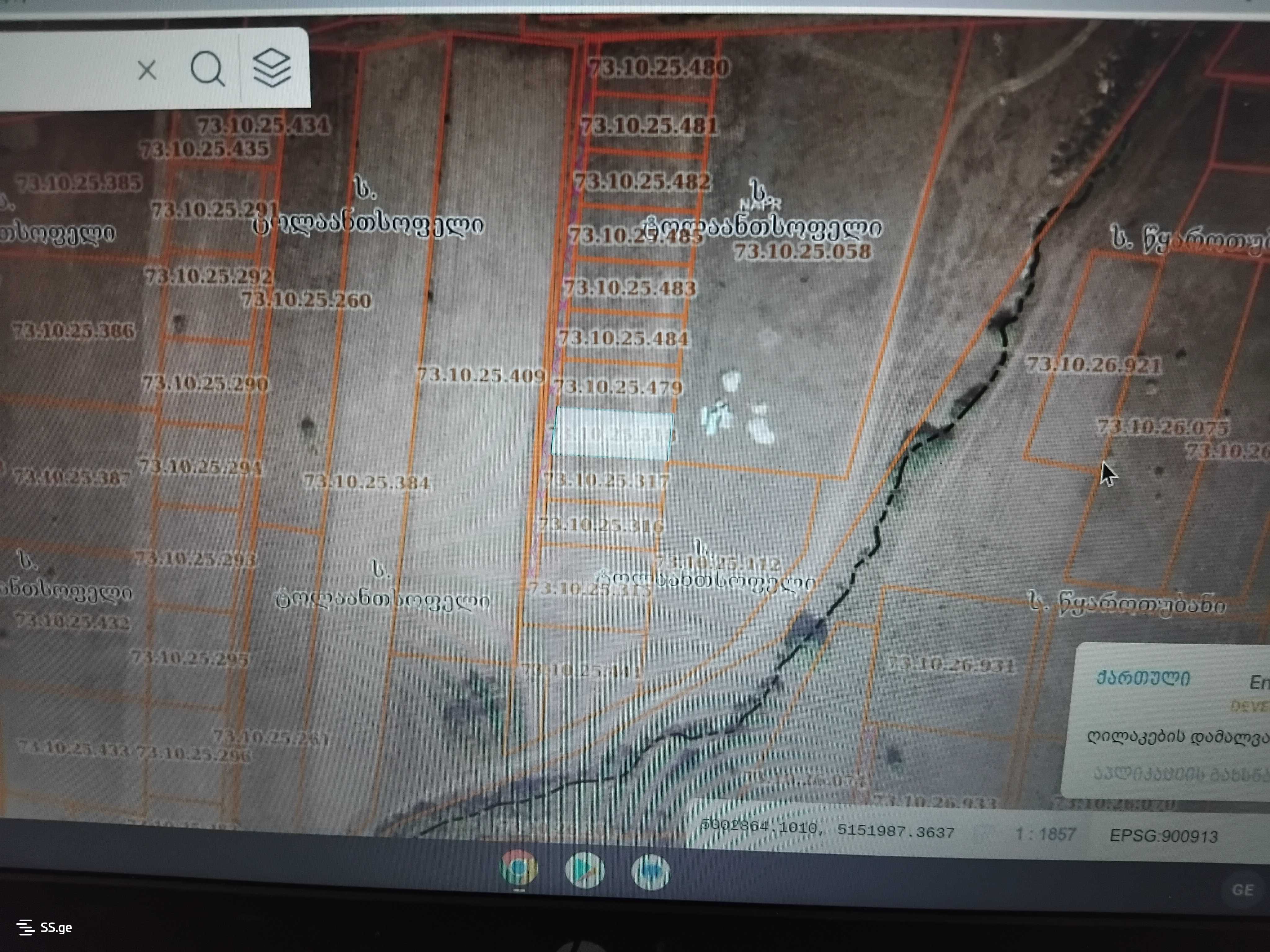Tap the magnifying glass search icon

point(207,69)
